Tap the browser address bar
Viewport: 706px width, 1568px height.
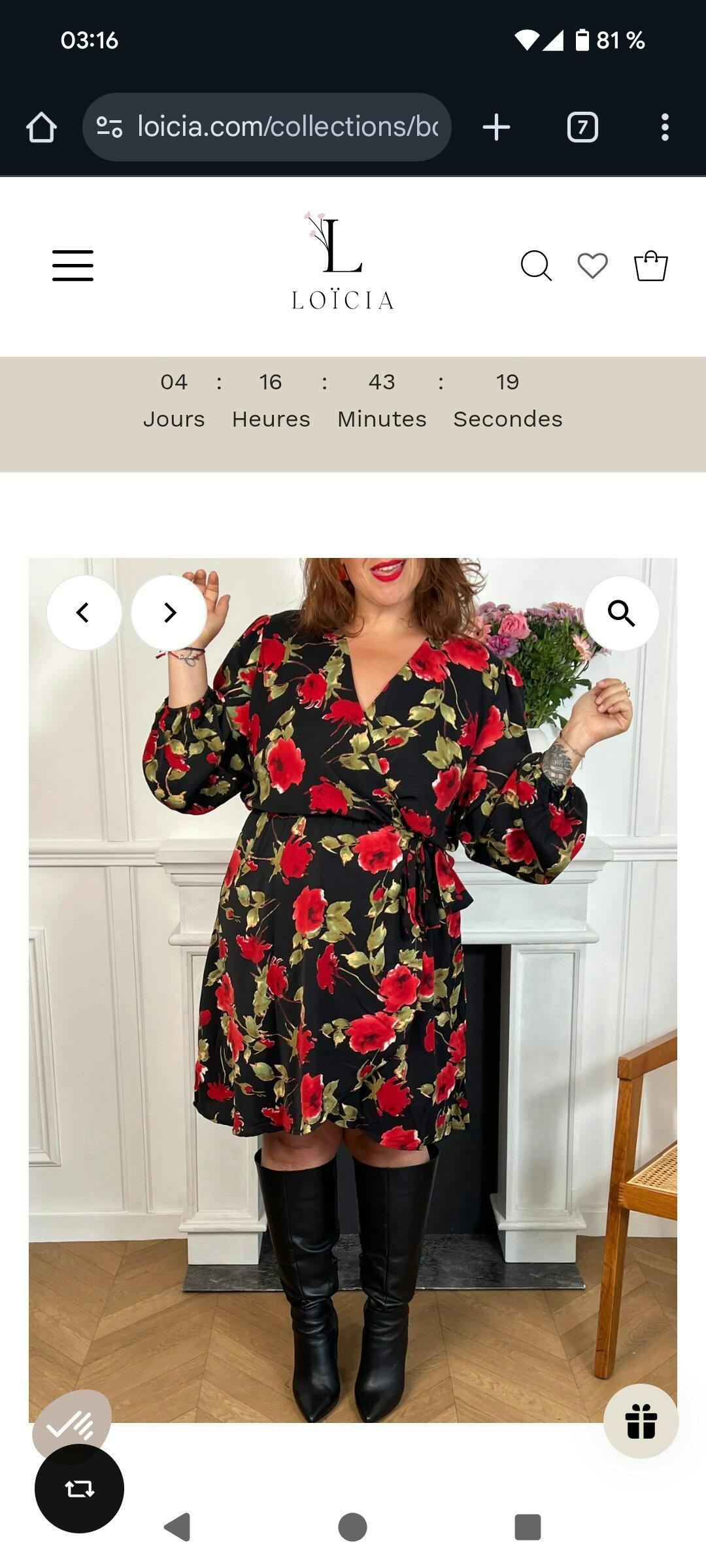267,127
